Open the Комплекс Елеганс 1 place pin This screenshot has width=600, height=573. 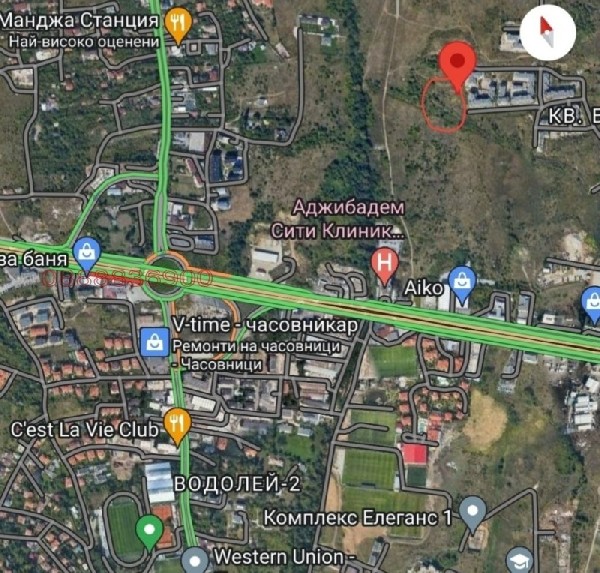(473, 514)
